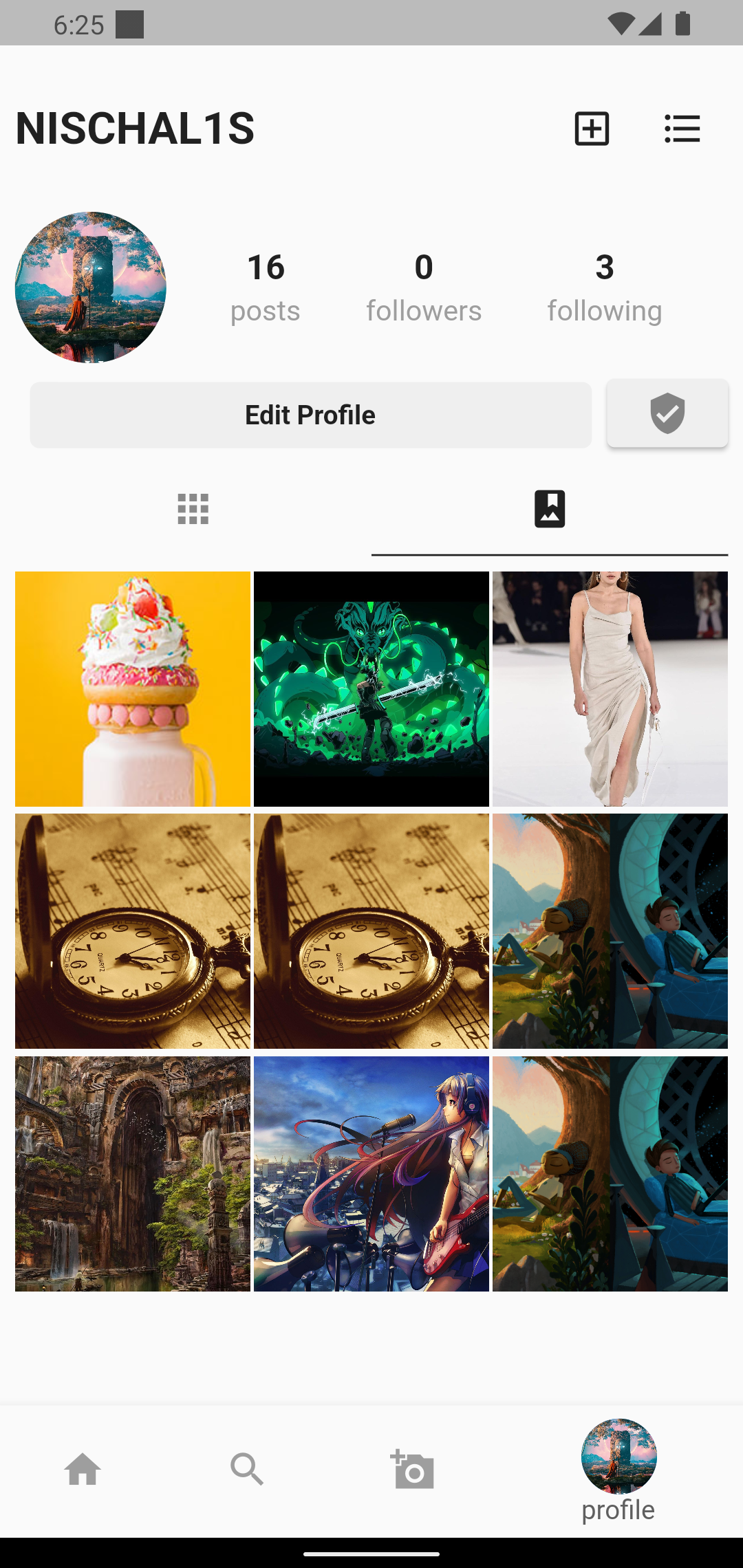Select the saved posts bookmark tab
743x1568 pixels.
coord(550,509)
